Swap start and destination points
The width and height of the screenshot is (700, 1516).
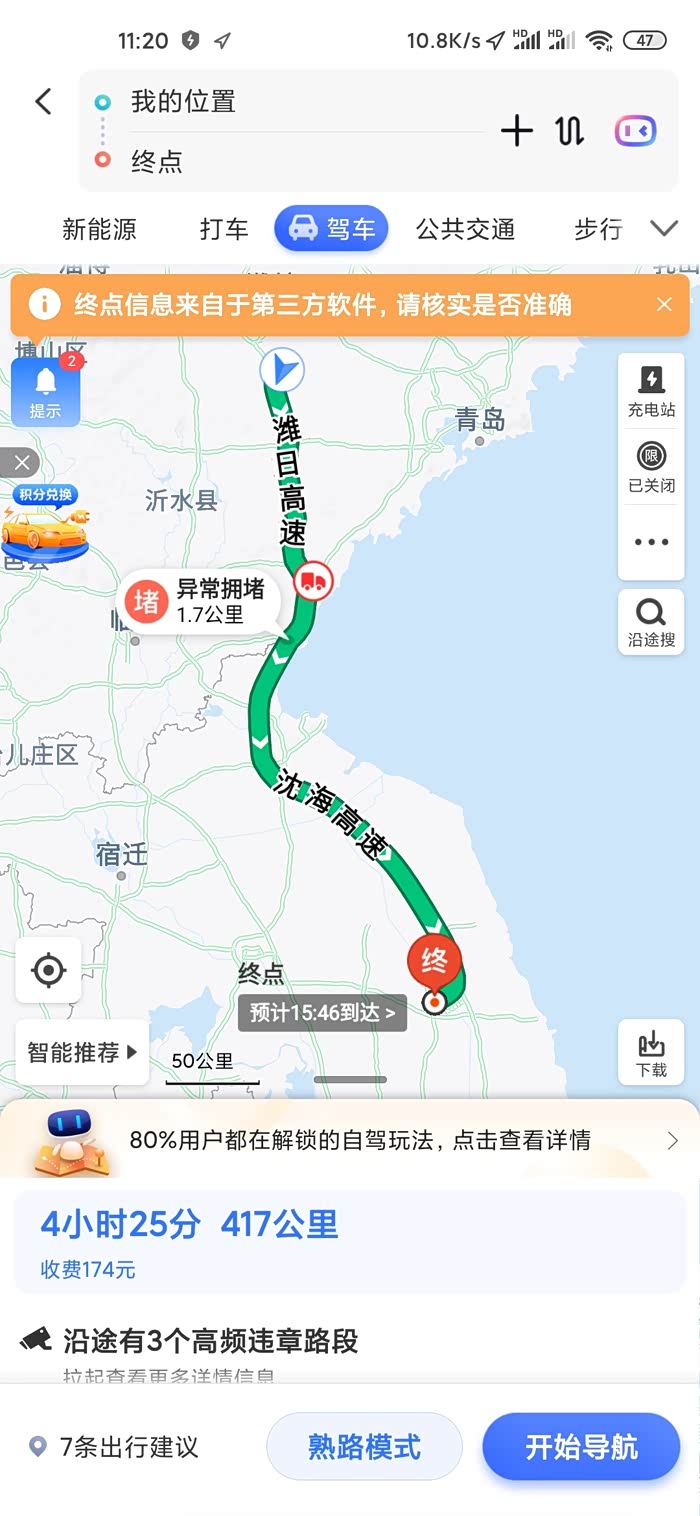click(570, 131)
